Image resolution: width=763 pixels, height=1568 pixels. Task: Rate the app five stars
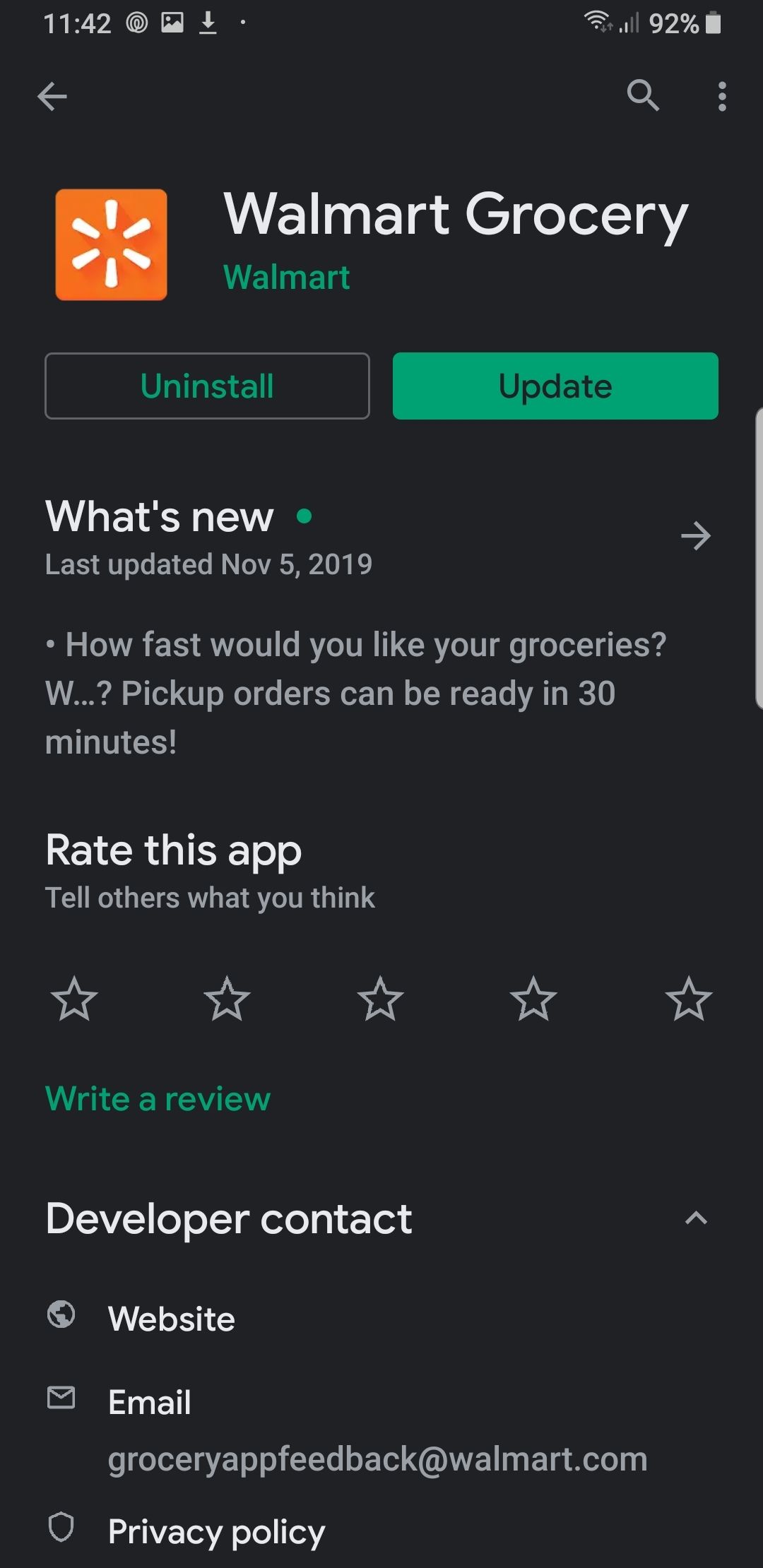(x=688, y=999)
